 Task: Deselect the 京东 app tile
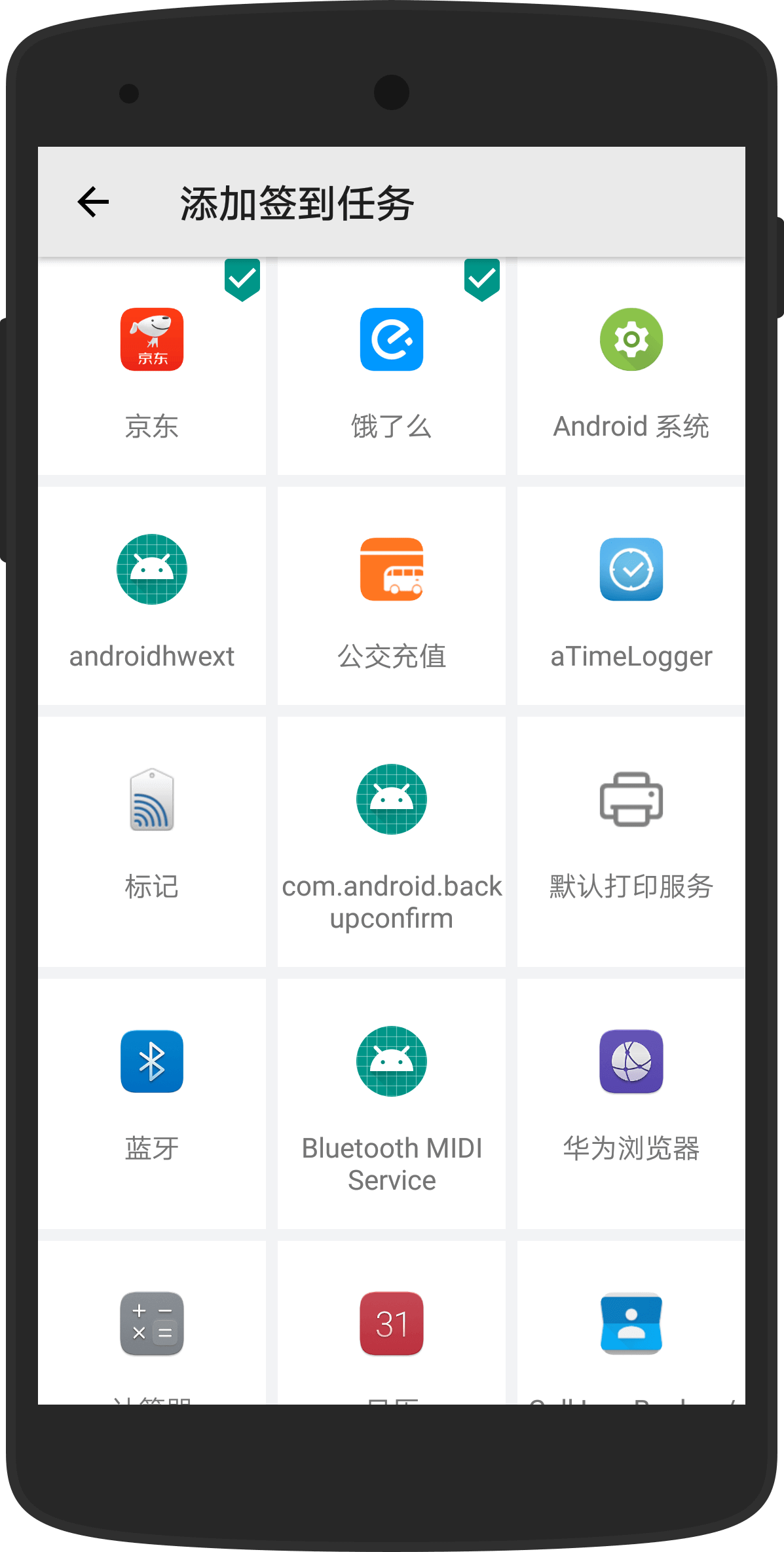[x=152, y=366]
